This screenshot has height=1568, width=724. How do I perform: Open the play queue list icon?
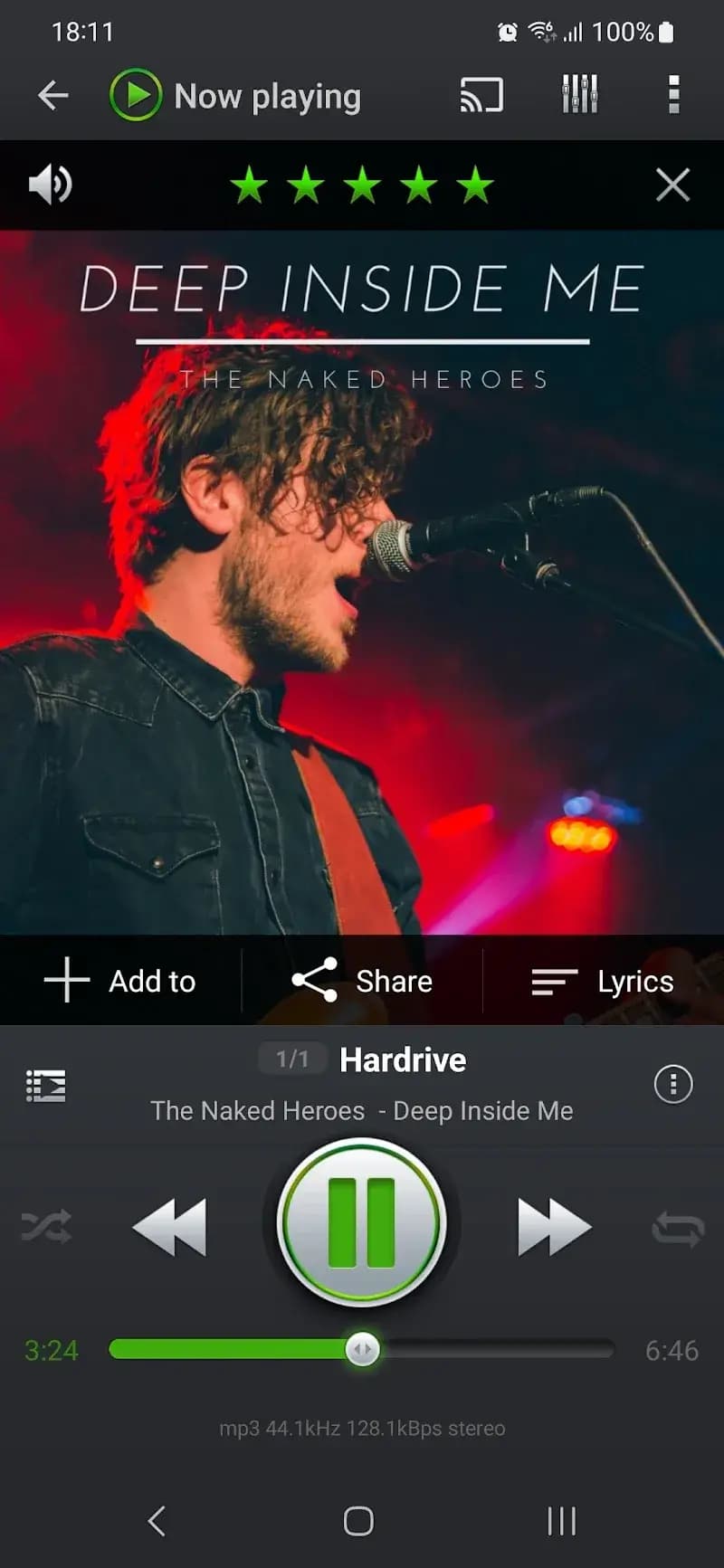(46, 1086)
